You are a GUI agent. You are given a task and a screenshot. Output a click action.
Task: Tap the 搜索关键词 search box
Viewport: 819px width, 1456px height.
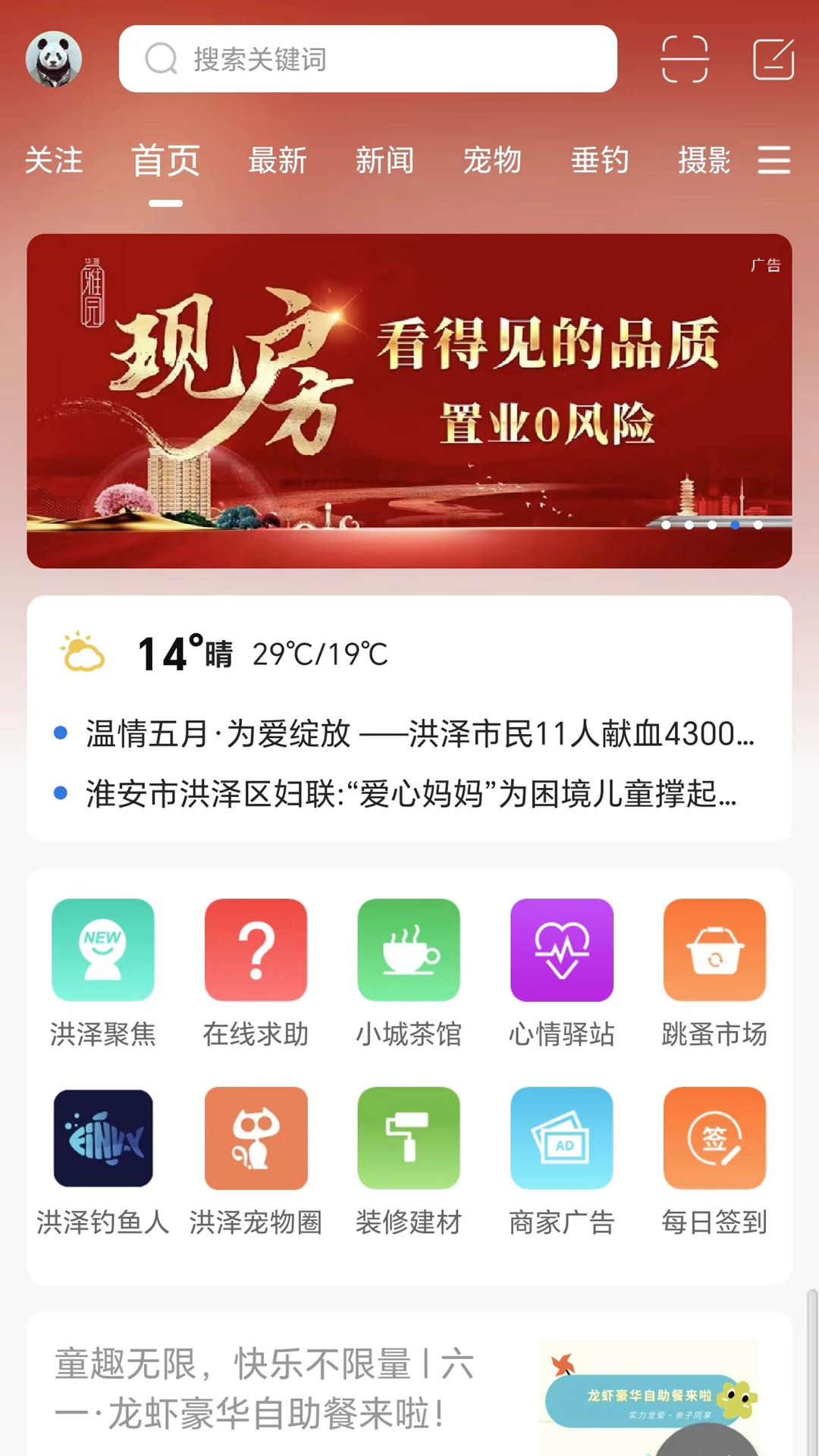coord(368,59)
